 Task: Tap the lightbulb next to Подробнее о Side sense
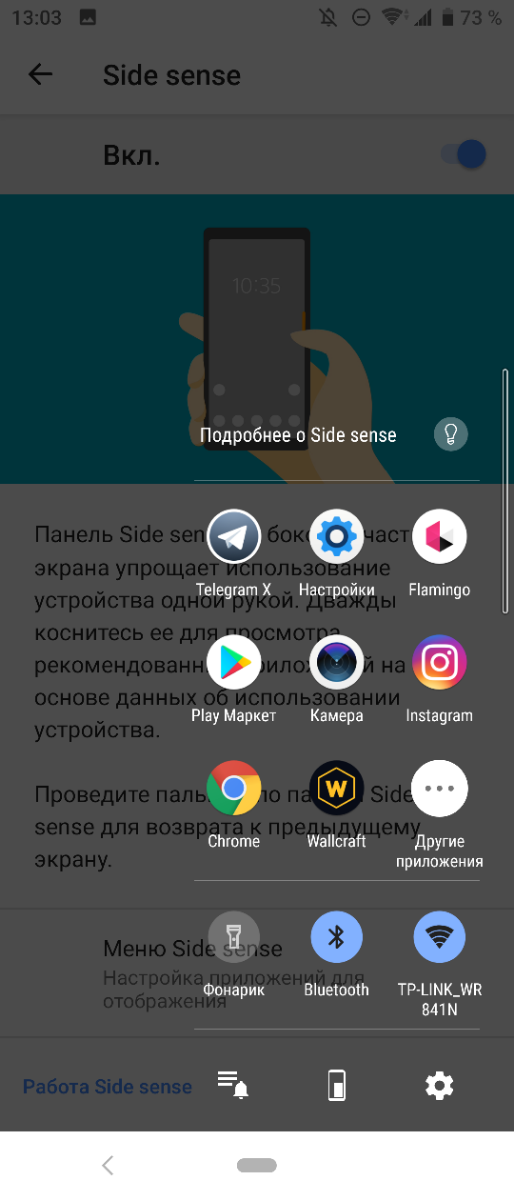(x=451, y=434)
